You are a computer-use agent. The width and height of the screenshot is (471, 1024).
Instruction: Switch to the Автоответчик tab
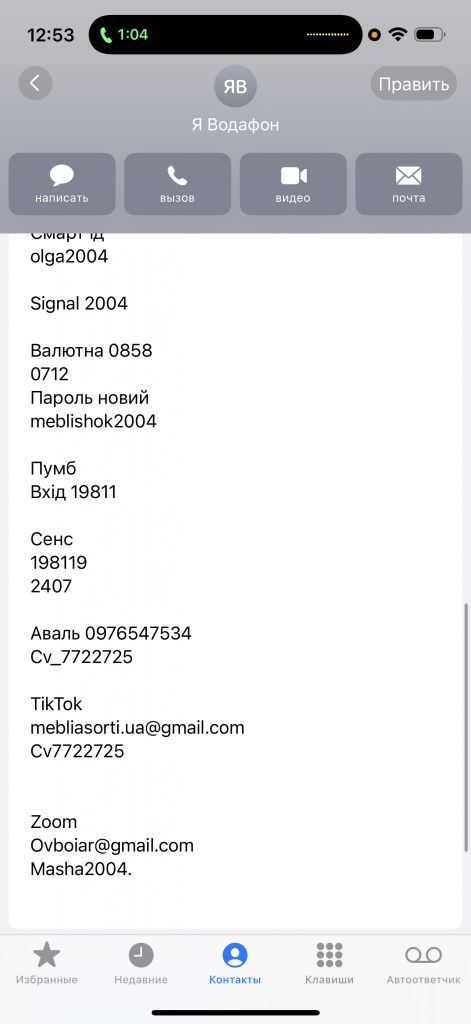423,964
